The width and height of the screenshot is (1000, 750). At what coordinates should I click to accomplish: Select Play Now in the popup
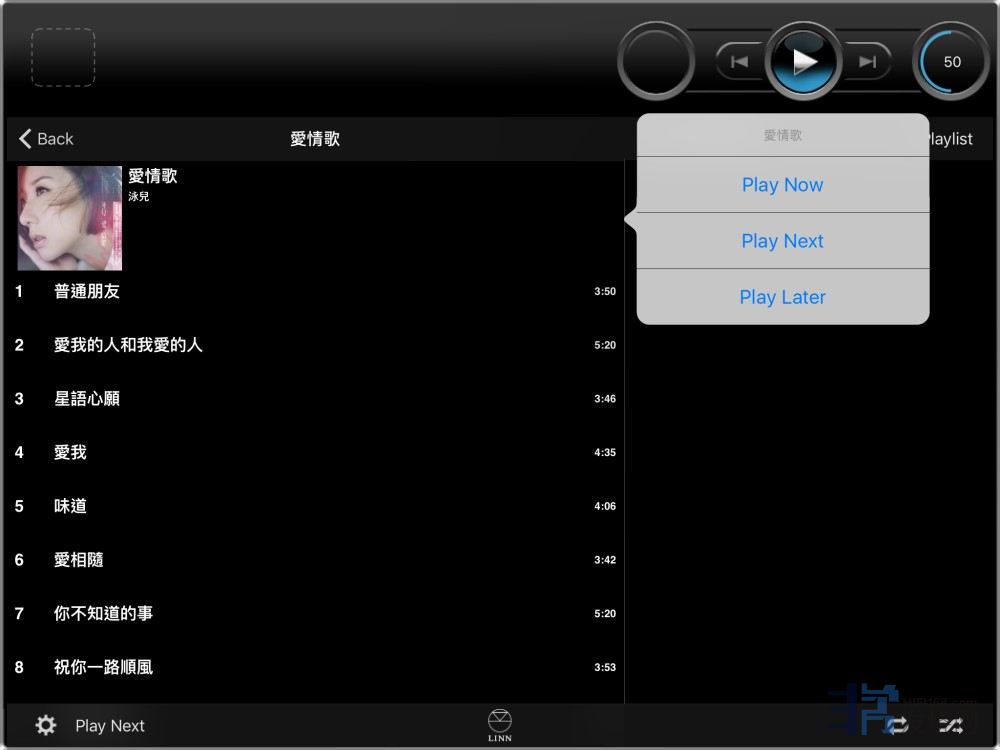click(782, 185)
